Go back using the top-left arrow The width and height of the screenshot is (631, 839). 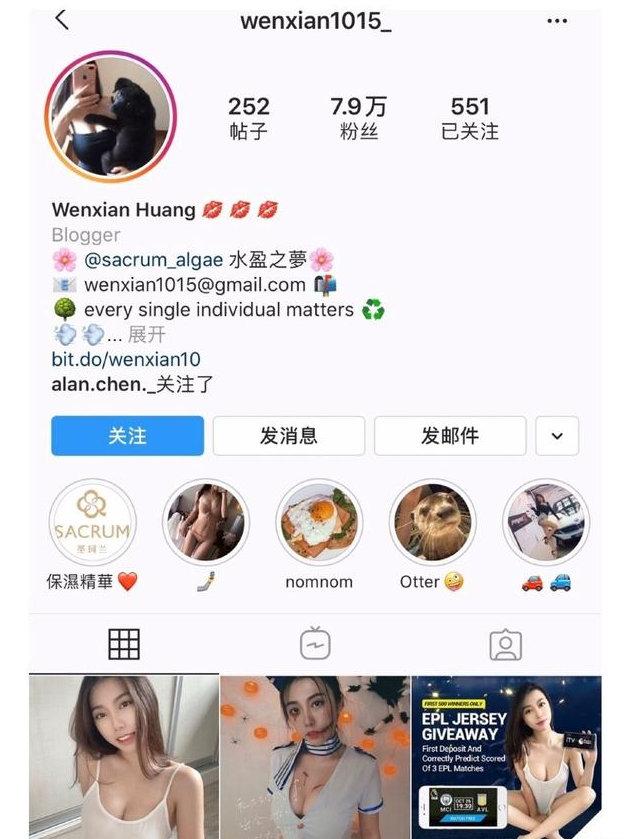pyautogui.click(x=62, y=19)
